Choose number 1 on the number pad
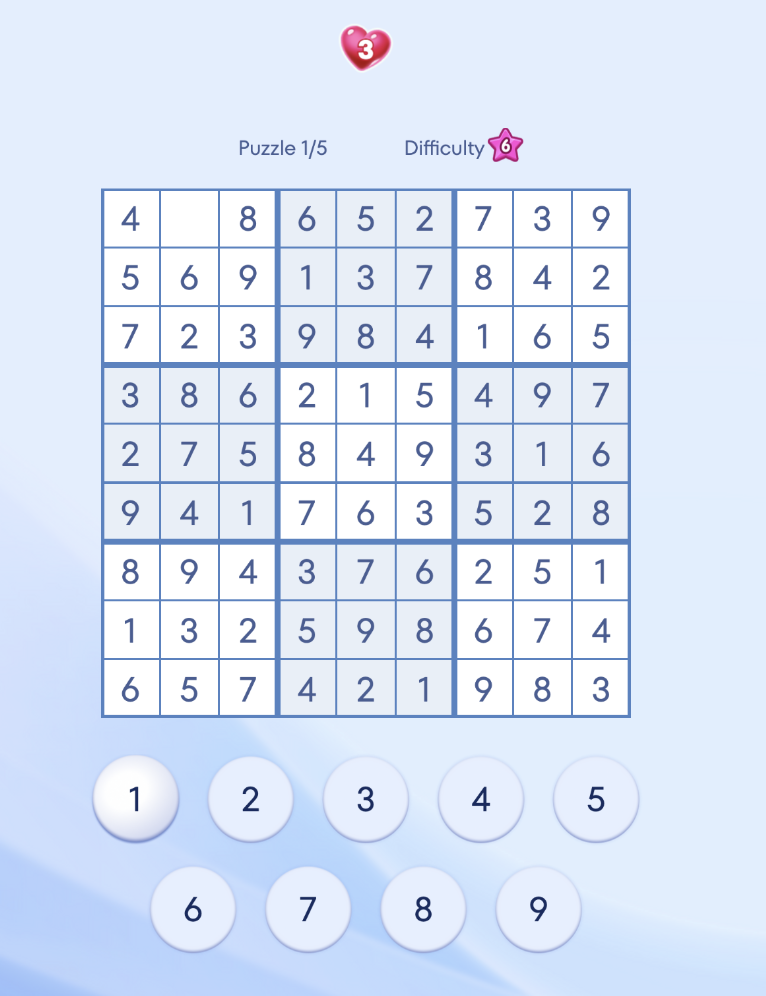The image size is (766, 996). point(135,799)
